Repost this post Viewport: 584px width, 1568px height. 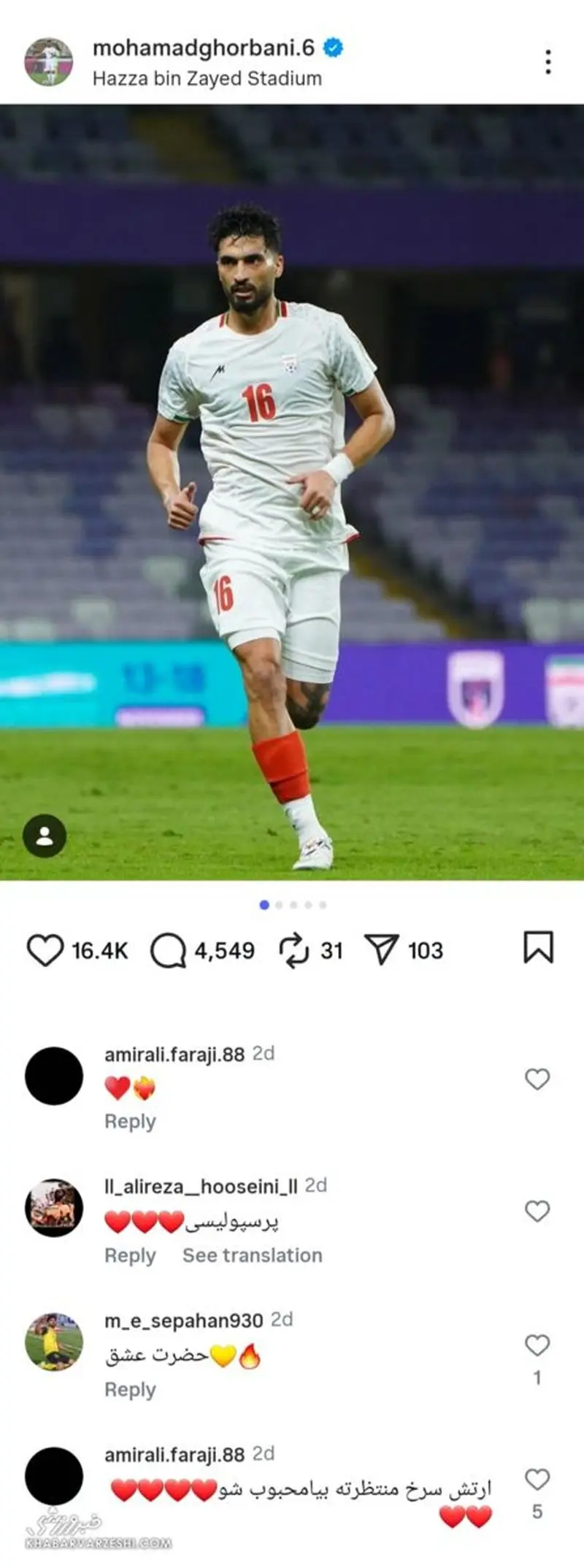[x=294, y=950]
